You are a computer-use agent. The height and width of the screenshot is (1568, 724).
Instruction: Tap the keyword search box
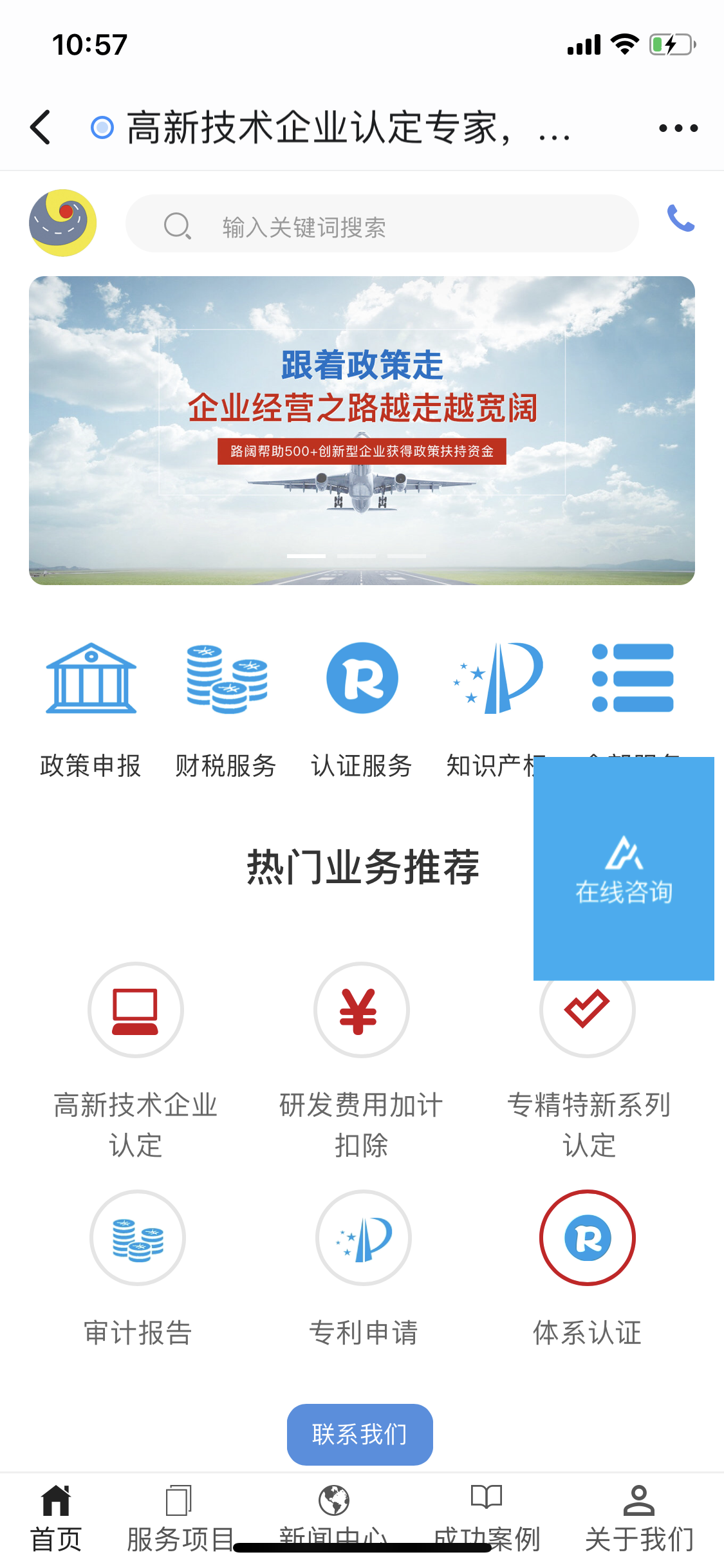(382, 225)
